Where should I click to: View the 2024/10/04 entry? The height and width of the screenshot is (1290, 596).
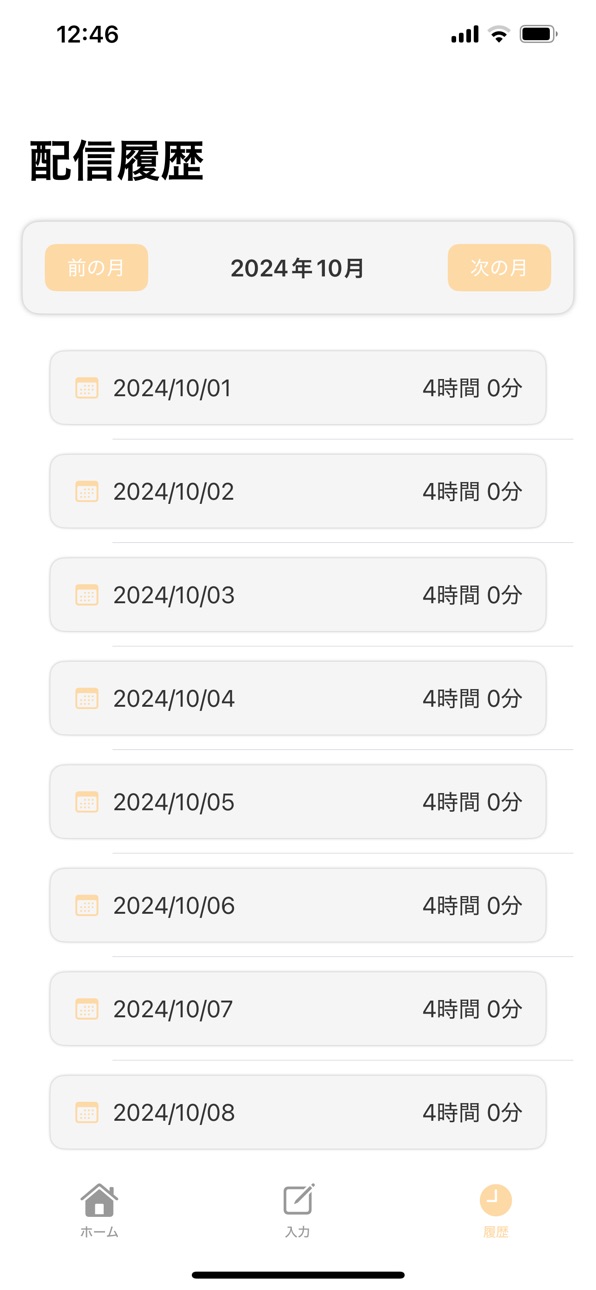click(x=298, y=698)
